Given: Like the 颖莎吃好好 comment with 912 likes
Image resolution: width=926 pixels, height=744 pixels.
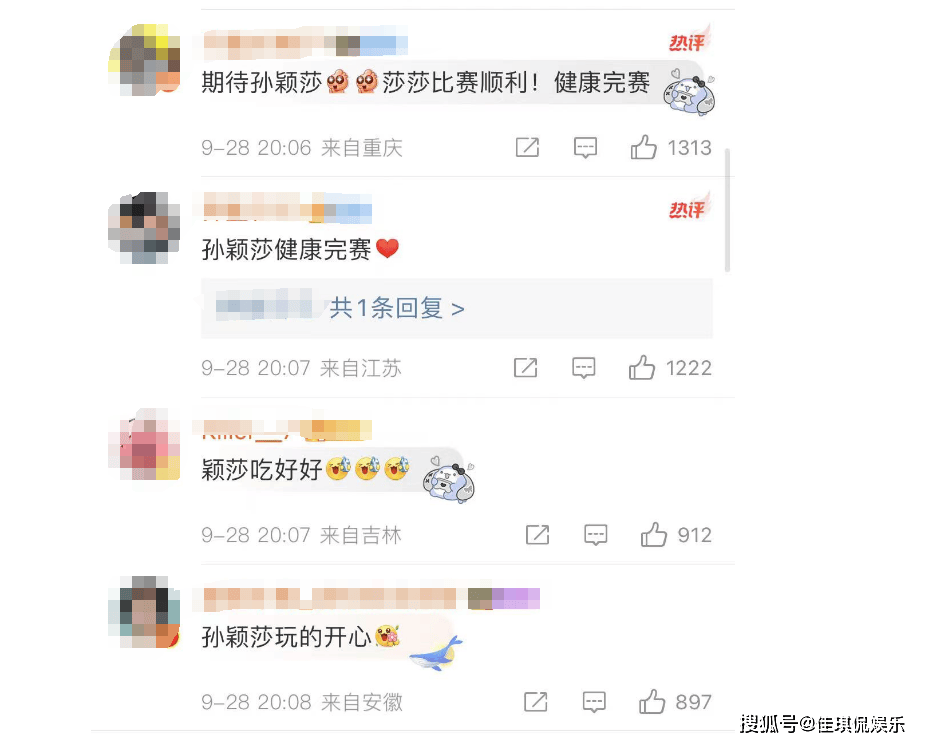Looking at the screenshot, I should click(x=654, y=535).
